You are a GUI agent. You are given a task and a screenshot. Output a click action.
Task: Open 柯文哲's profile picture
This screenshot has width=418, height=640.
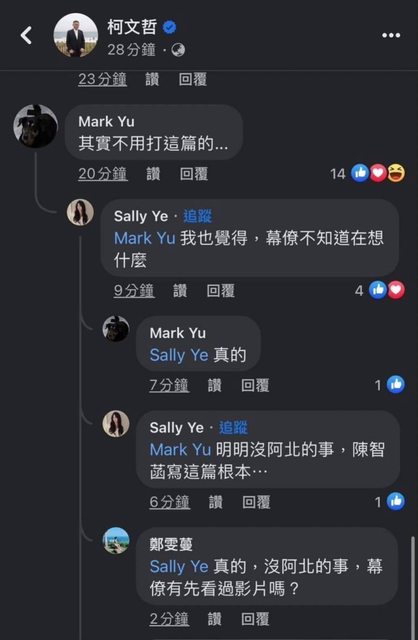tap(76, 36)
